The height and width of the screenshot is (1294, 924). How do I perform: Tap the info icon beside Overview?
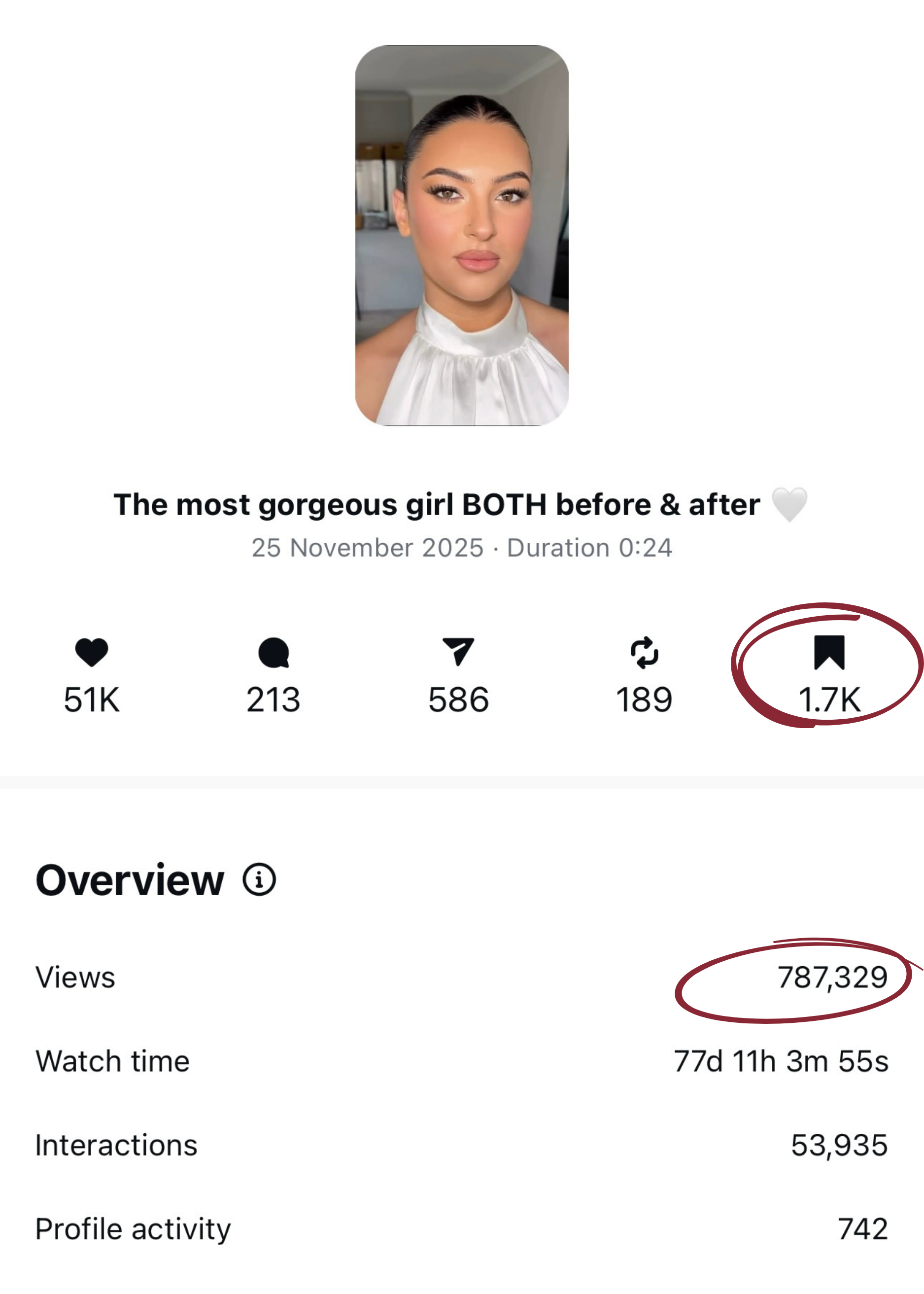(259, 880)
